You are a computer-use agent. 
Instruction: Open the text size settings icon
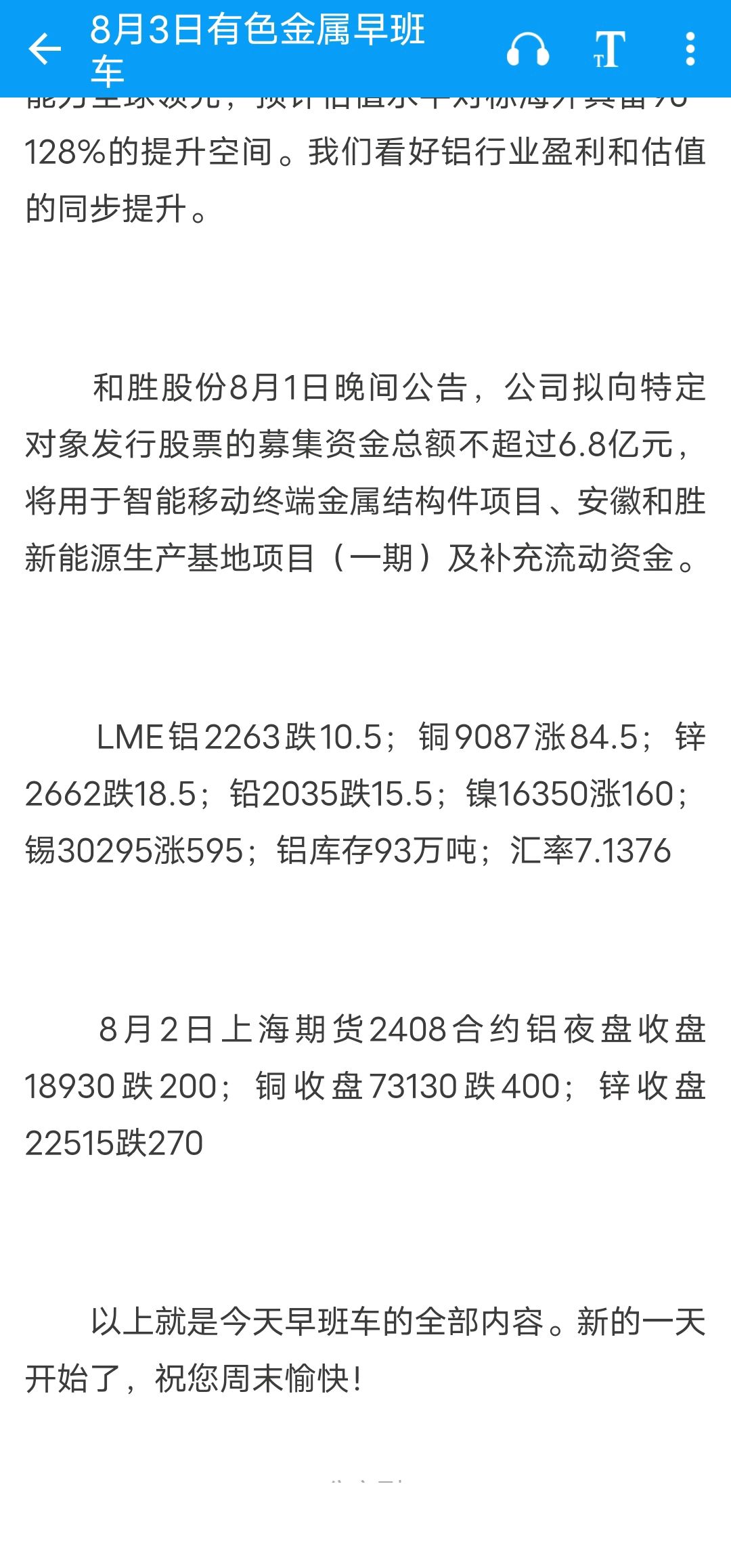click(609, 49)
